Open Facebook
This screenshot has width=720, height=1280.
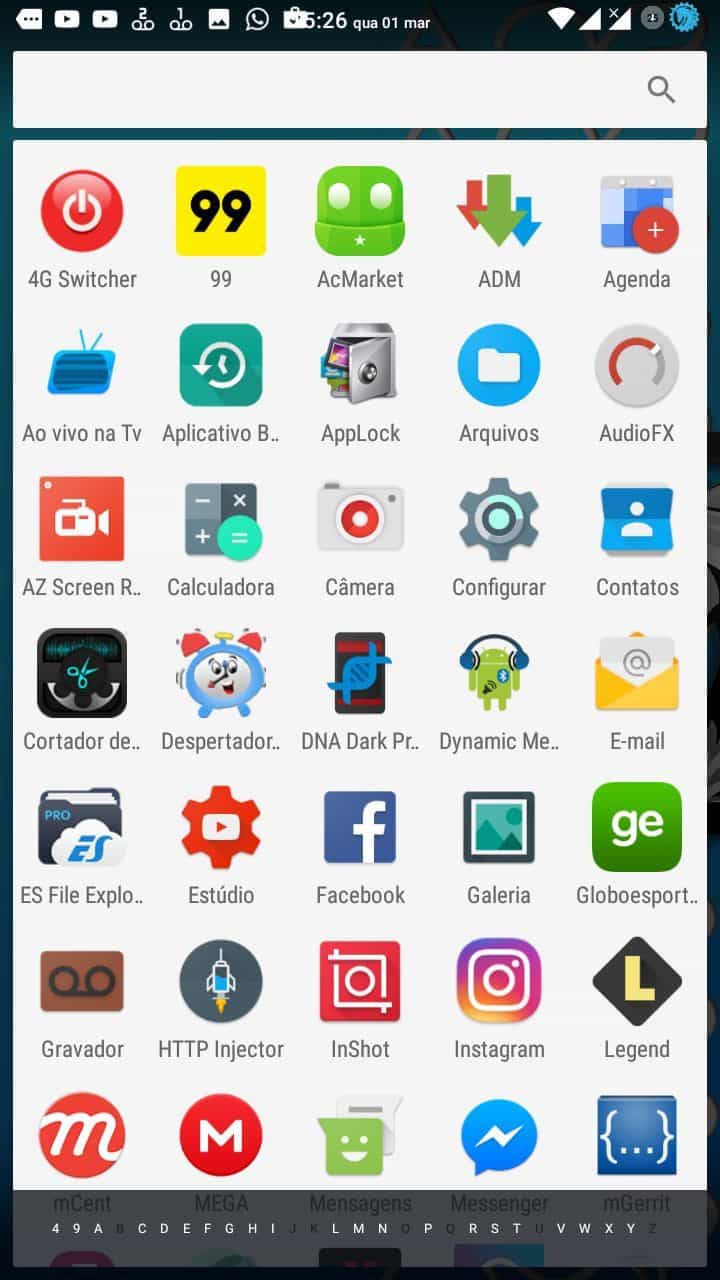[360, 828]
